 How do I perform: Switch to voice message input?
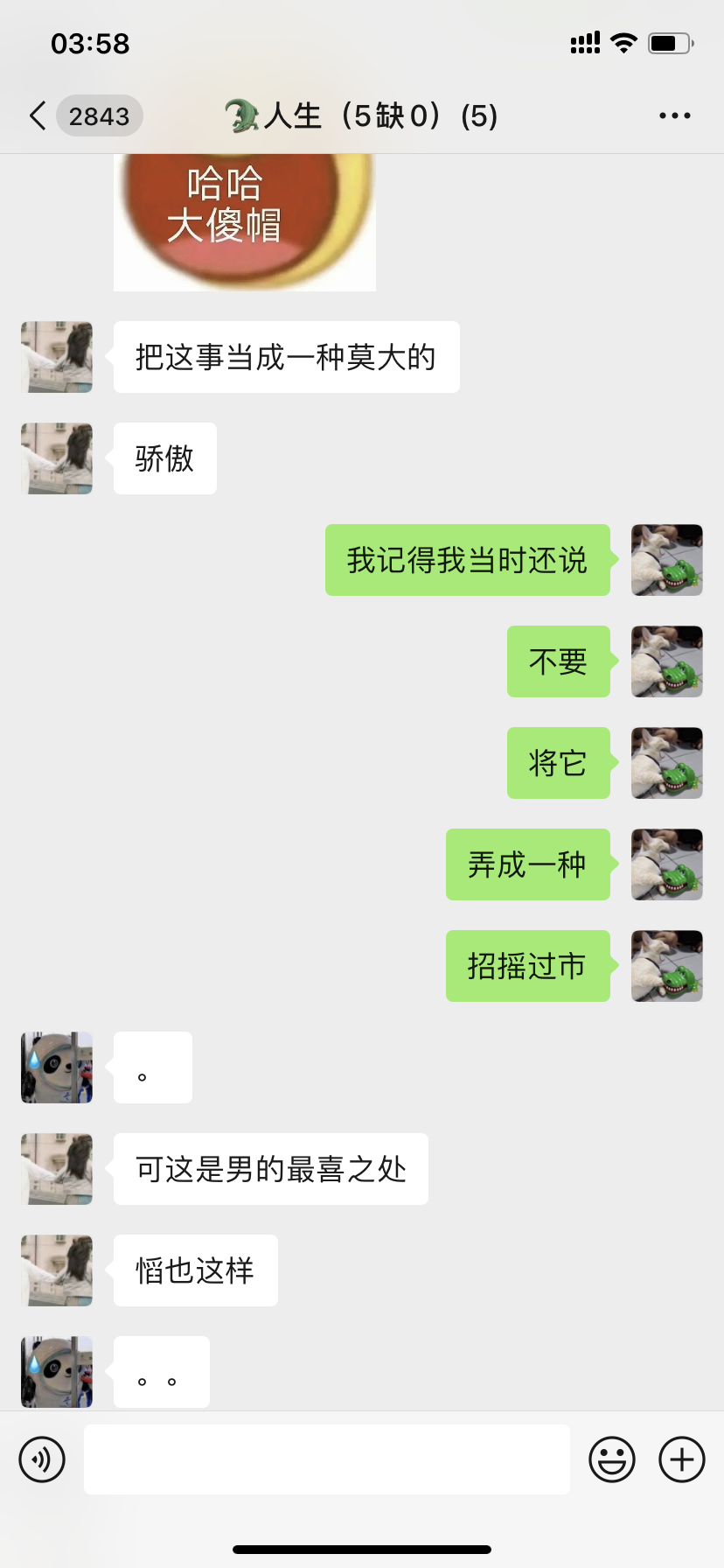42,1459
